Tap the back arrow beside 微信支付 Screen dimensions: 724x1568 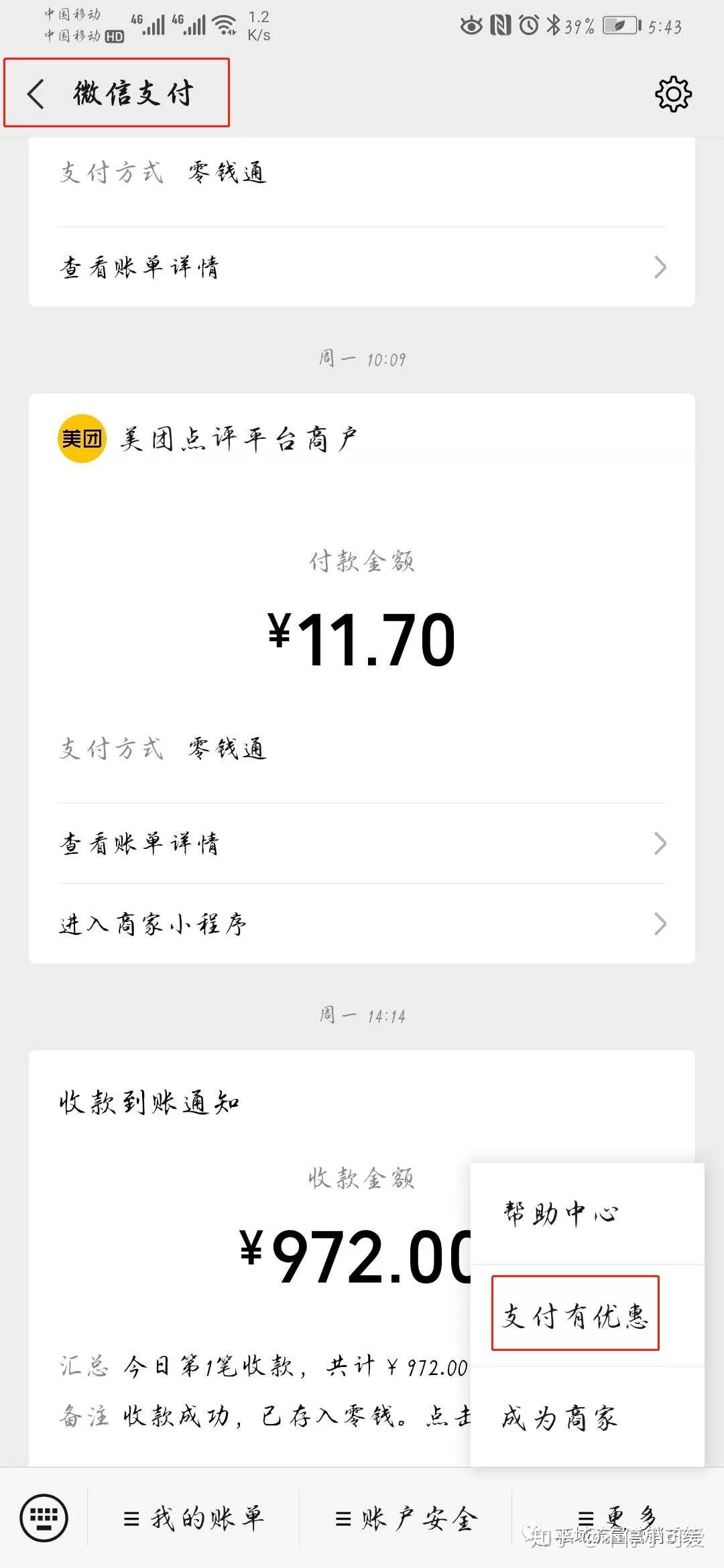[35, 94]
